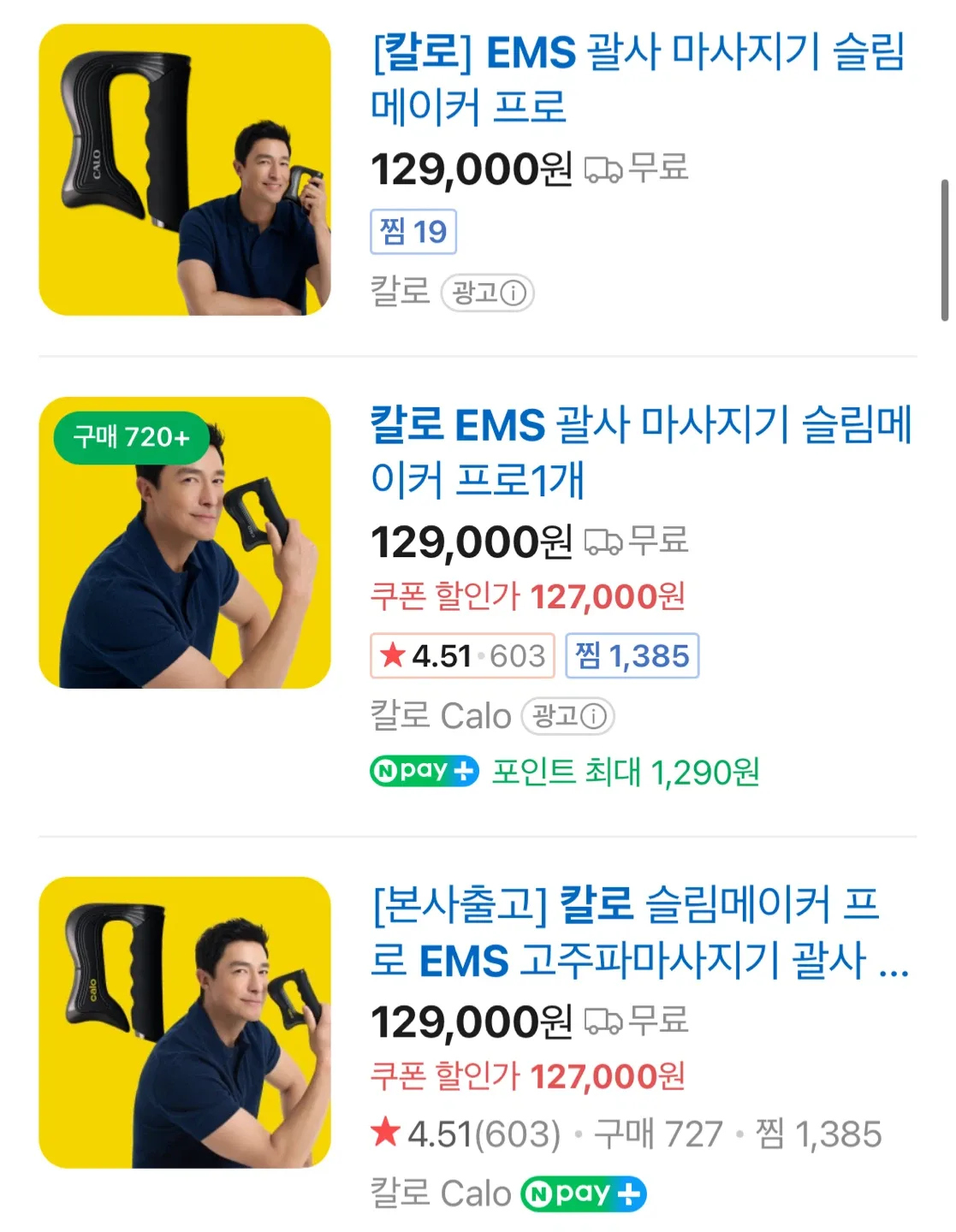
Task: Open the 4.51 rating with 603 reviews badge
Action: 462,656
